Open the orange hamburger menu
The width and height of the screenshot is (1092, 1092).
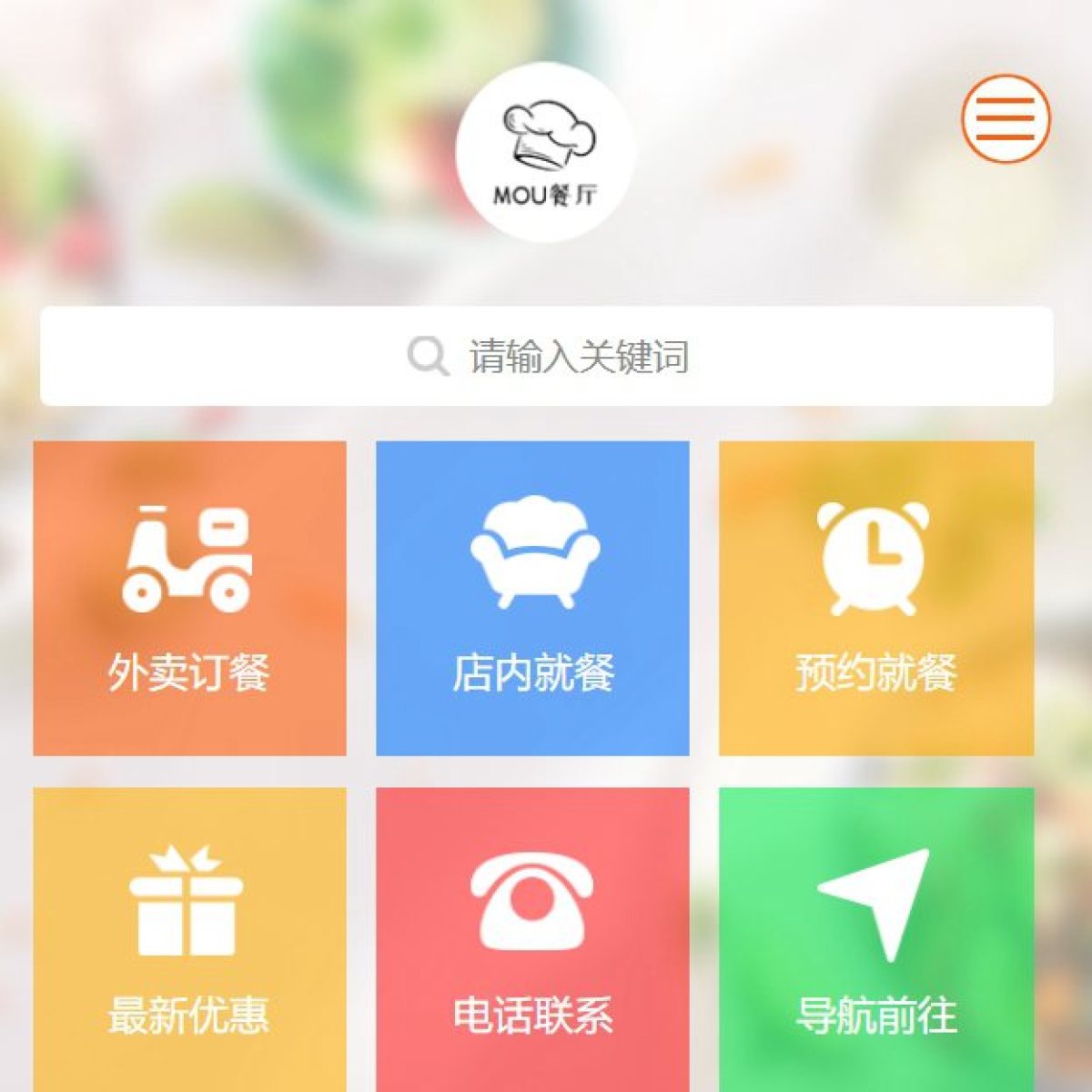[x=1006, y=119]
